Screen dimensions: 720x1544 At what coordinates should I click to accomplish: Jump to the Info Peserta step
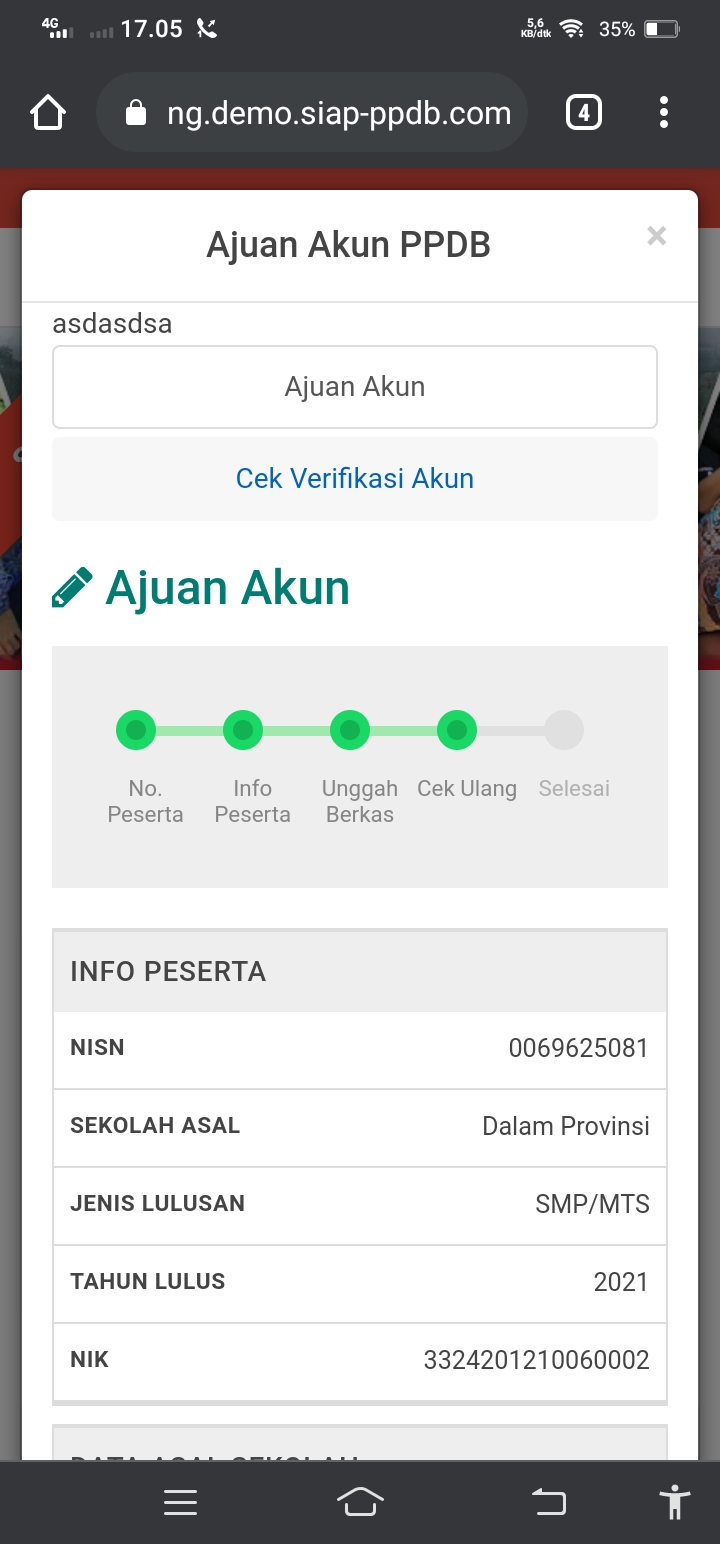243,730
